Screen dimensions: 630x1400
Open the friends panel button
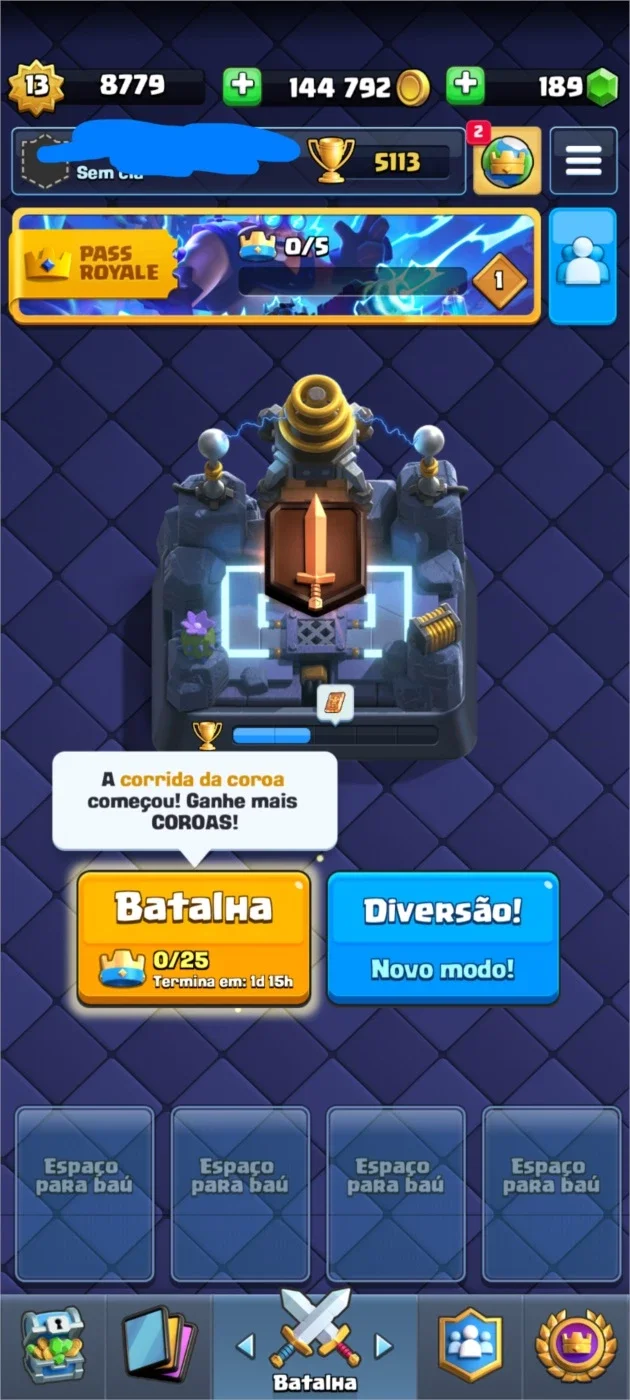pyautogui.click(x=583, y=265)
